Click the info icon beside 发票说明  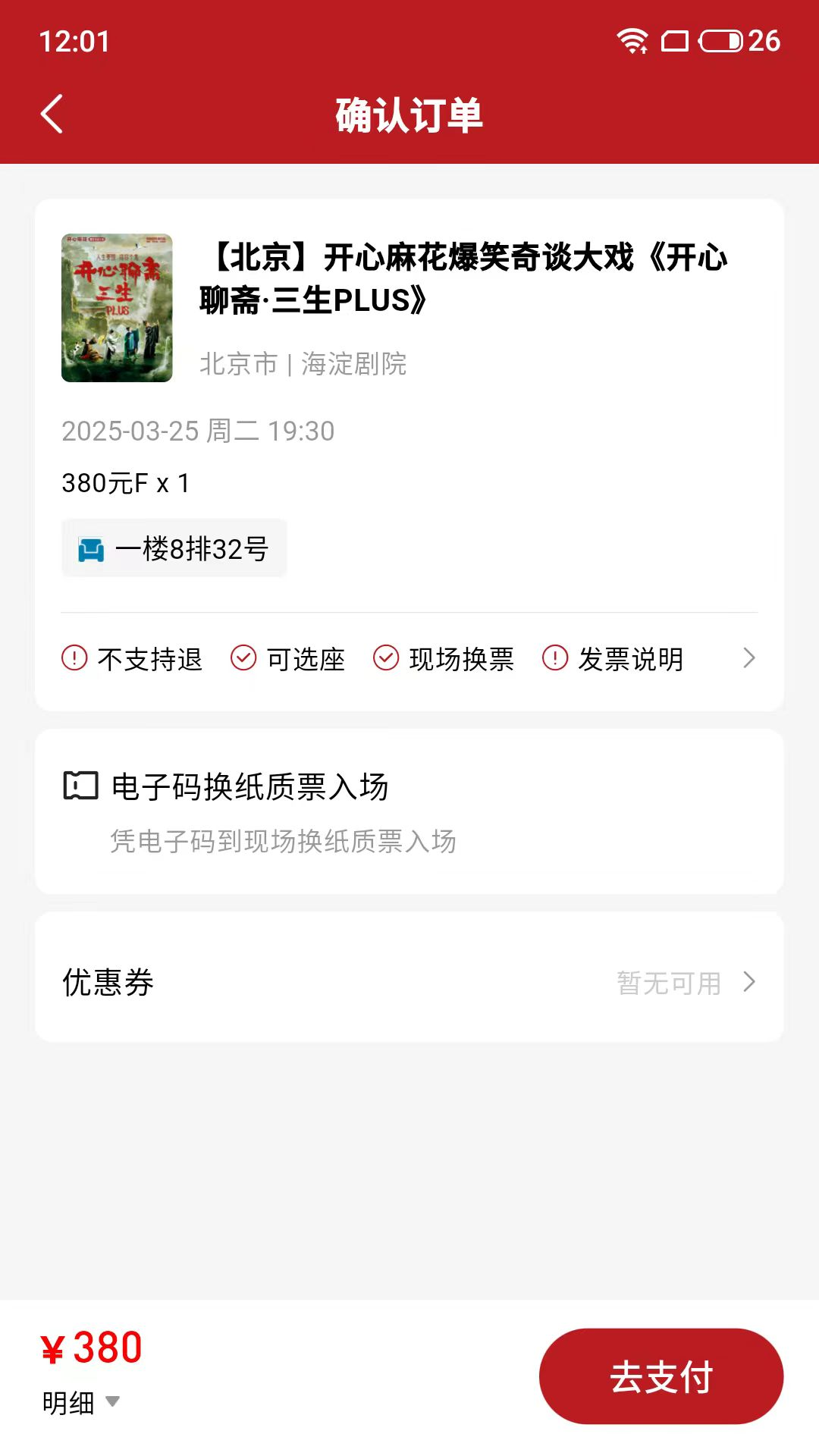pos(554,659)
